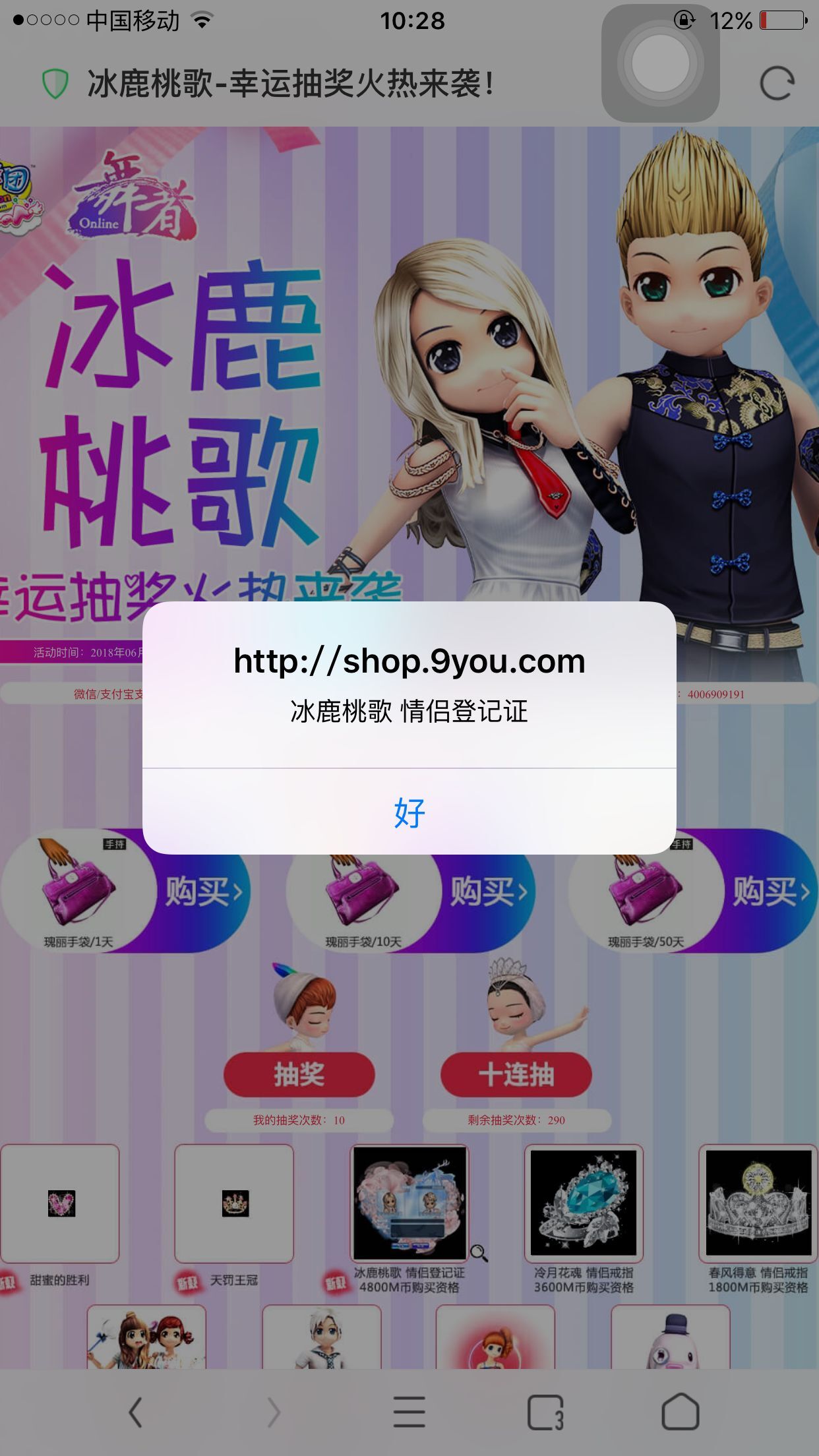Open the 天罚王冠 prize tile
The image size is (819, 1456).
234,1203
